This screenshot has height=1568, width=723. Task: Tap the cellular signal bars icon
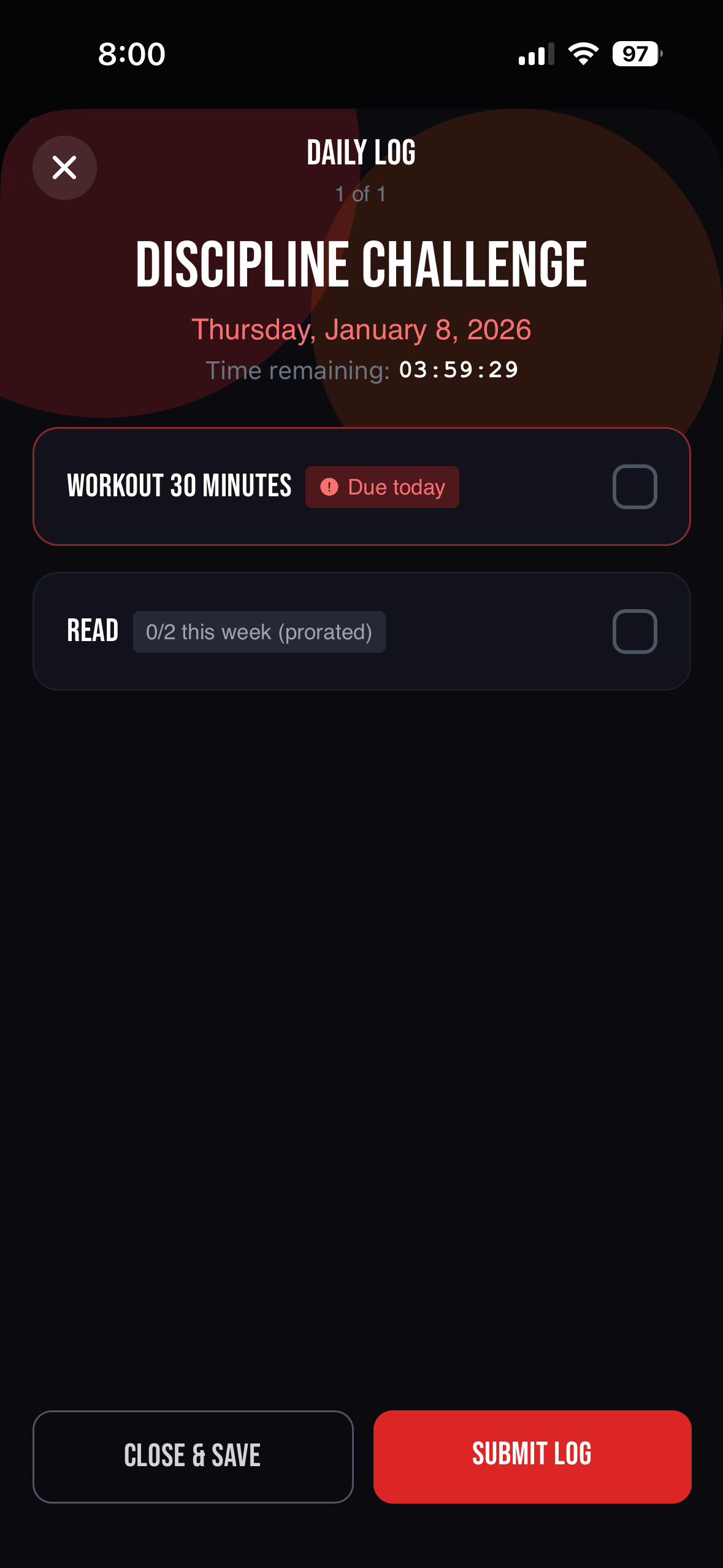535,54
